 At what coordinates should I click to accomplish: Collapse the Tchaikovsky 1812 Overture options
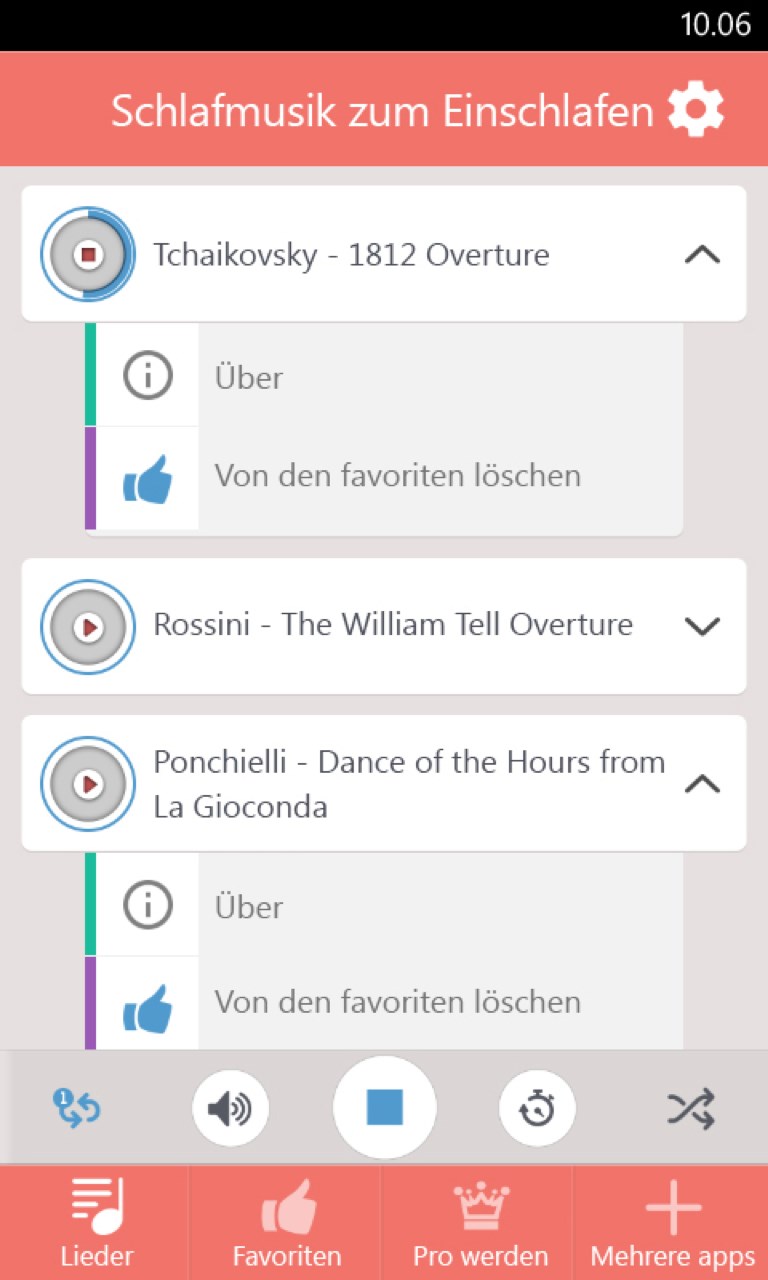pyautogui.click(x=702, y=255)
